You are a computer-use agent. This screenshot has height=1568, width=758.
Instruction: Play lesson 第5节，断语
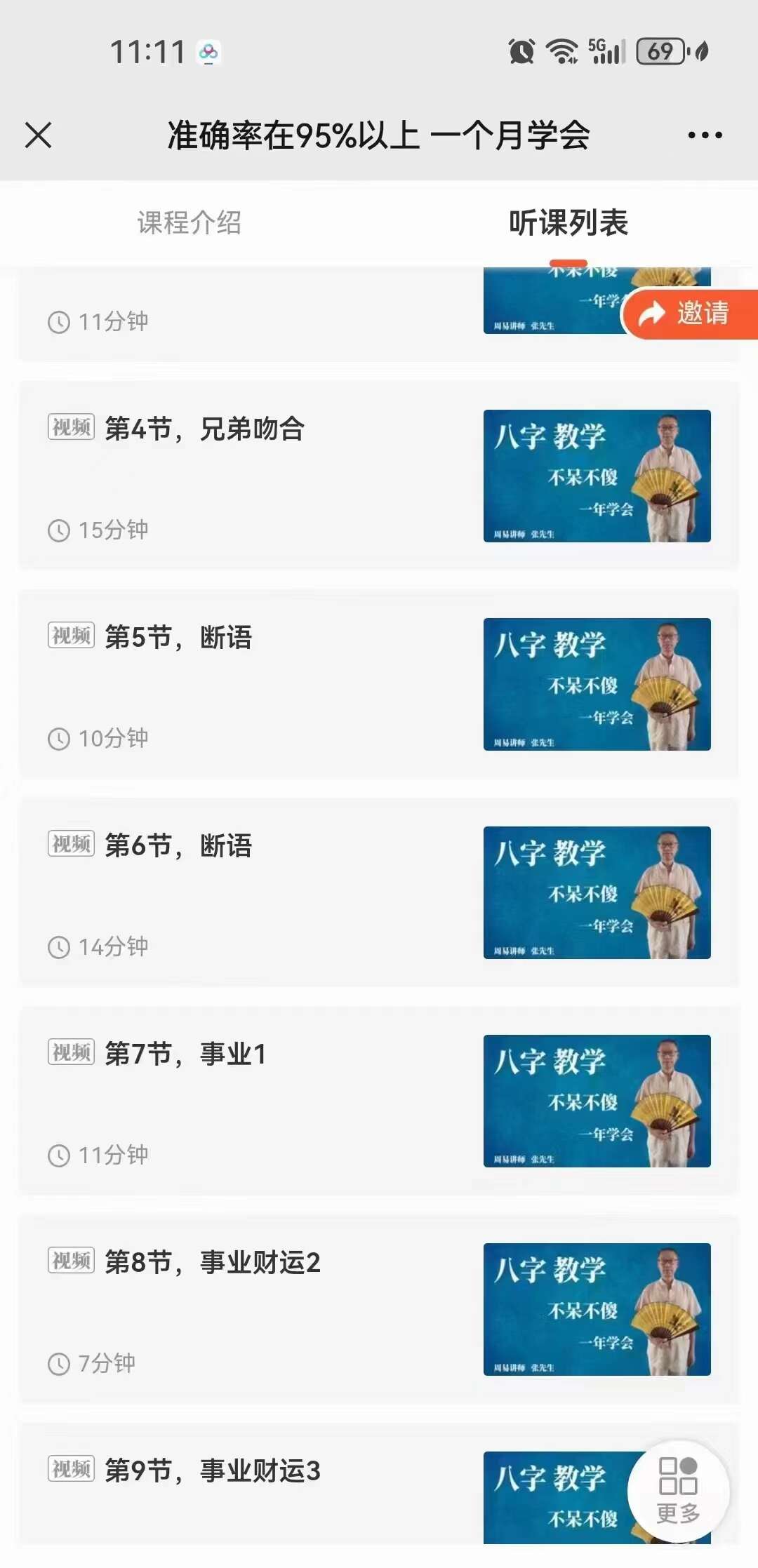point(178,638)
